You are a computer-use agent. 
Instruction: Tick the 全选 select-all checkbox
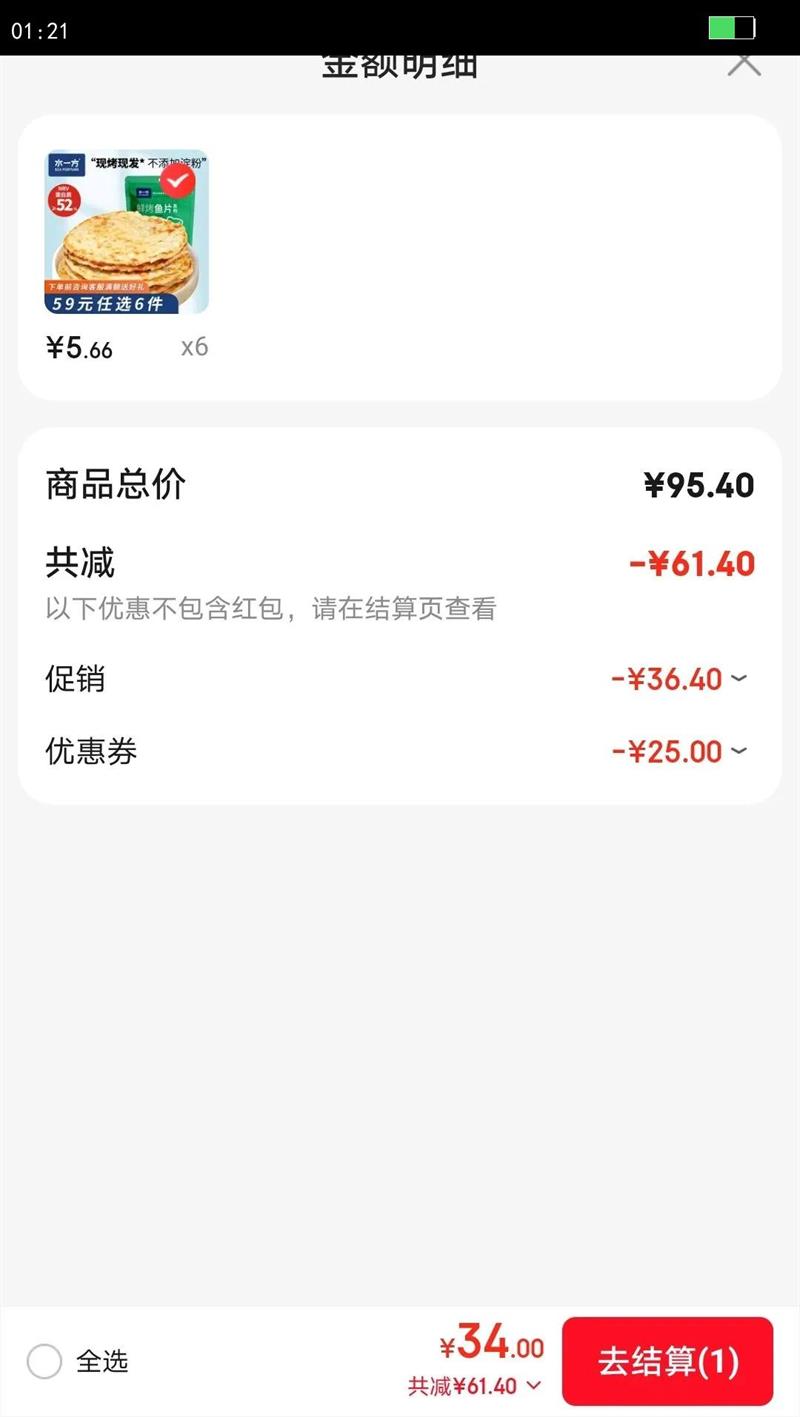[45, 1361]
